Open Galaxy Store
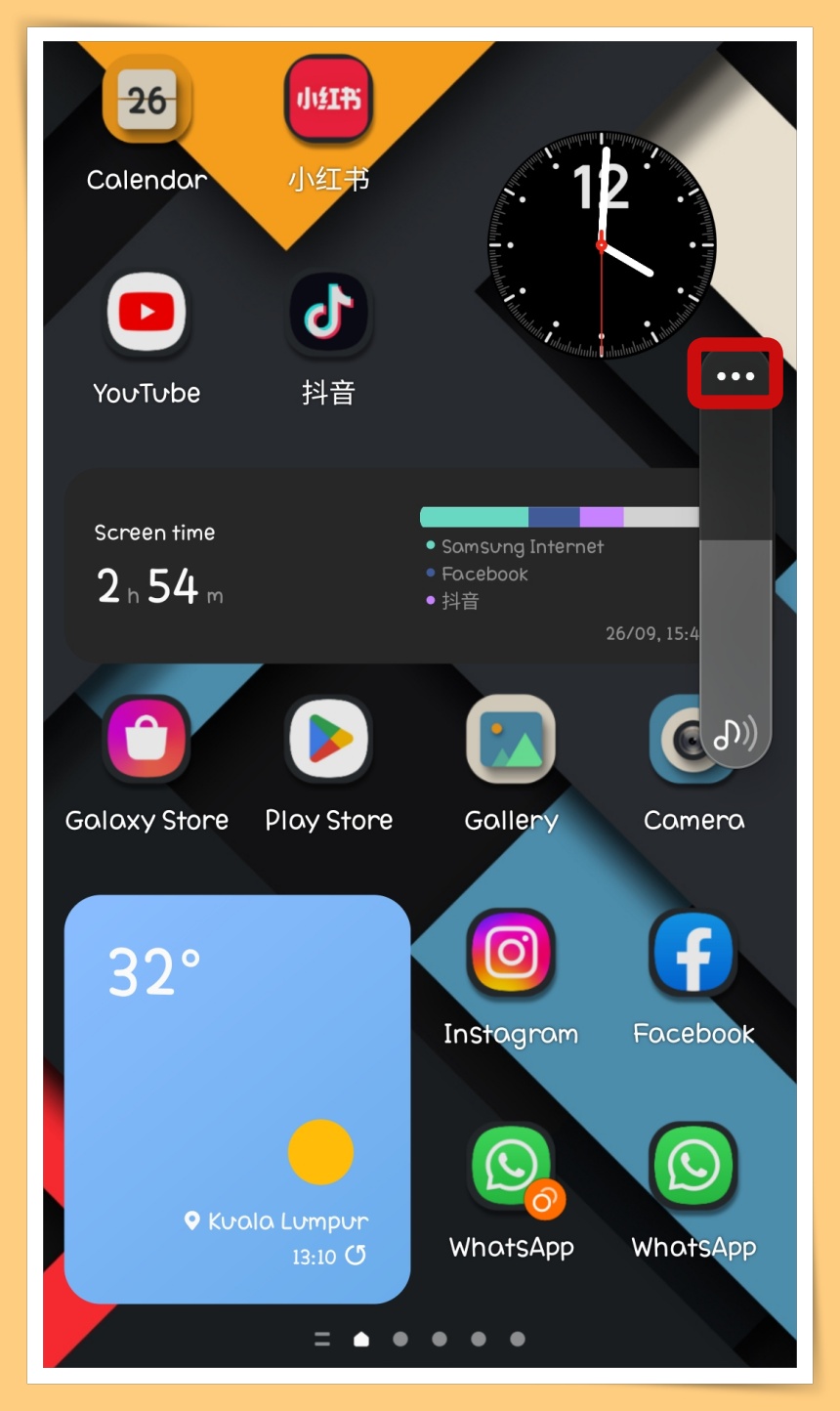 click(147, 741)
